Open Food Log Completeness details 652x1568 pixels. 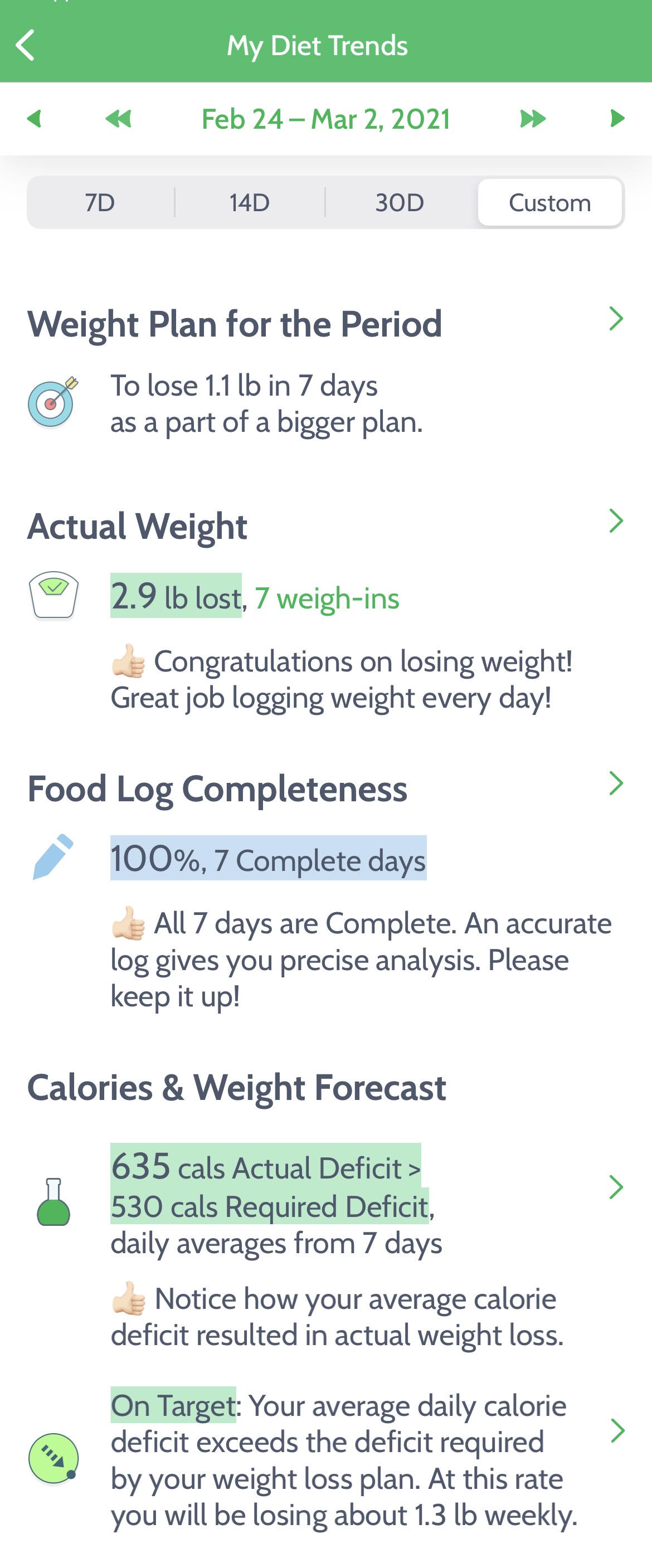point(615,783)
